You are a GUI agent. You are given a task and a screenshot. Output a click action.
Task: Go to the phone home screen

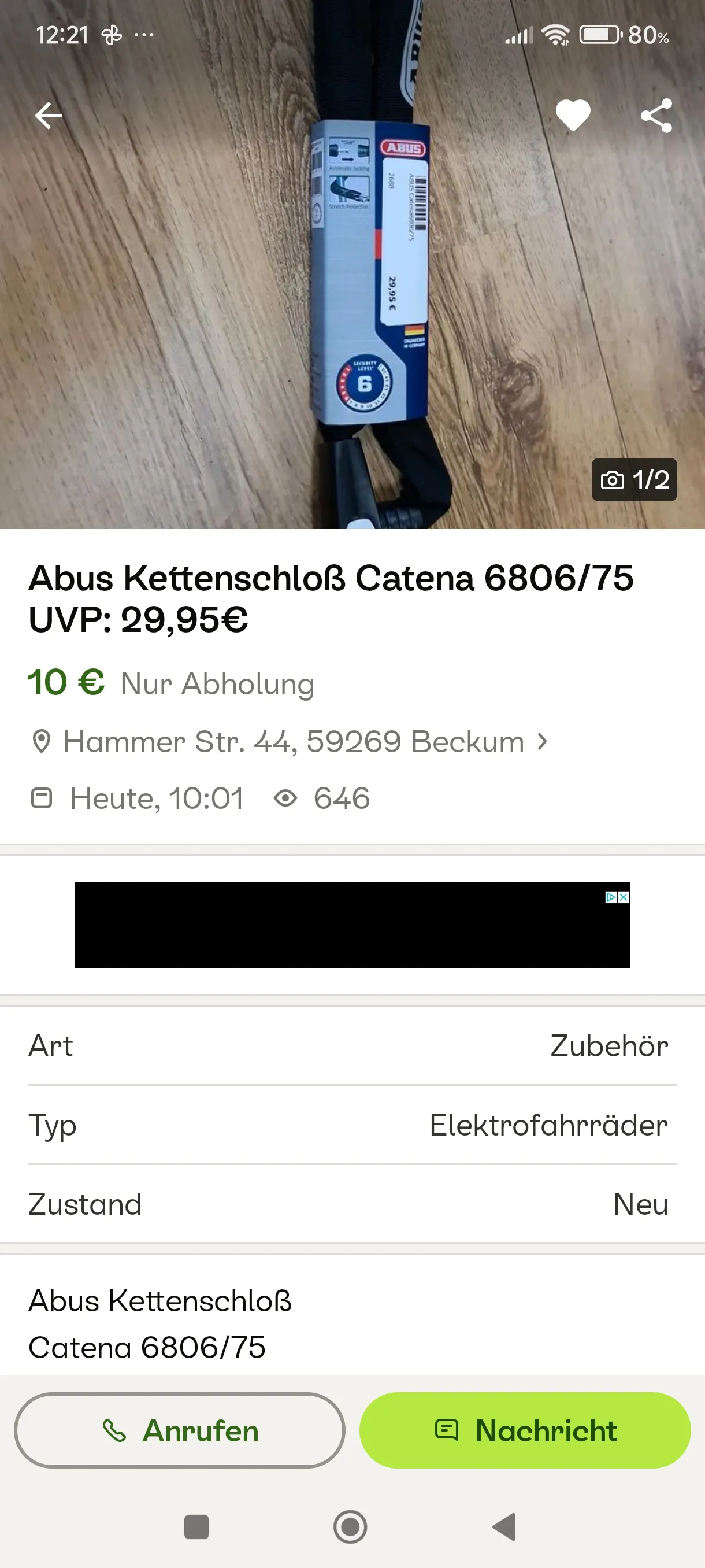[x=350, y=1526]
